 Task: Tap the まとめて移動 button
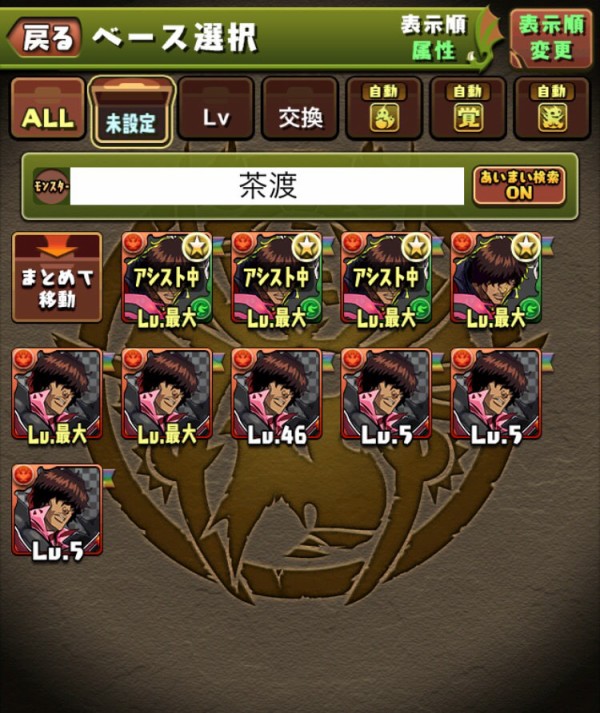[x=56, y=278]
